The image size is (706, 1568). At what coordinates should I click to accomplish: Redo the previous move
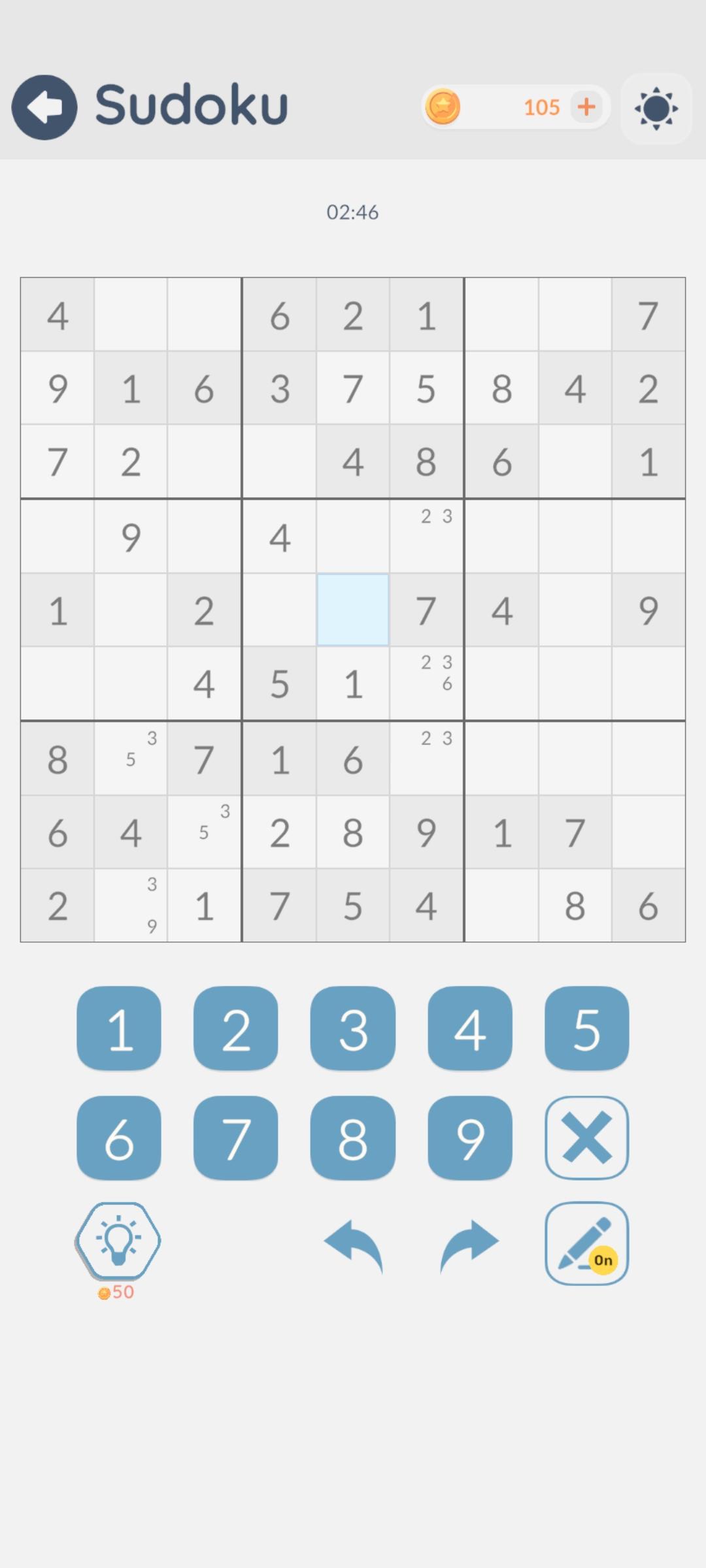[x=469, y=1244]
